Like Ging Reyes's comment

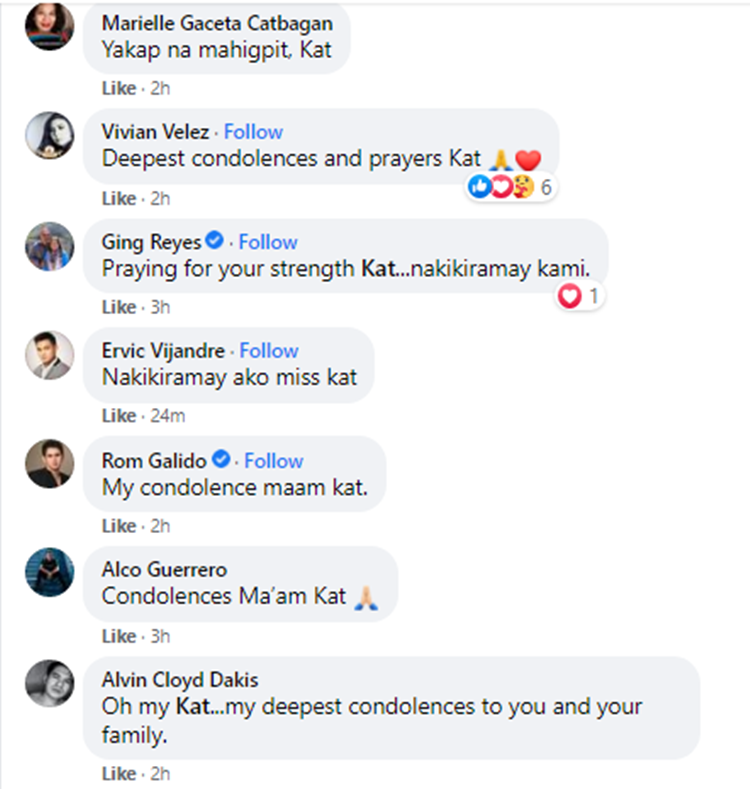[x=117, y=306]
